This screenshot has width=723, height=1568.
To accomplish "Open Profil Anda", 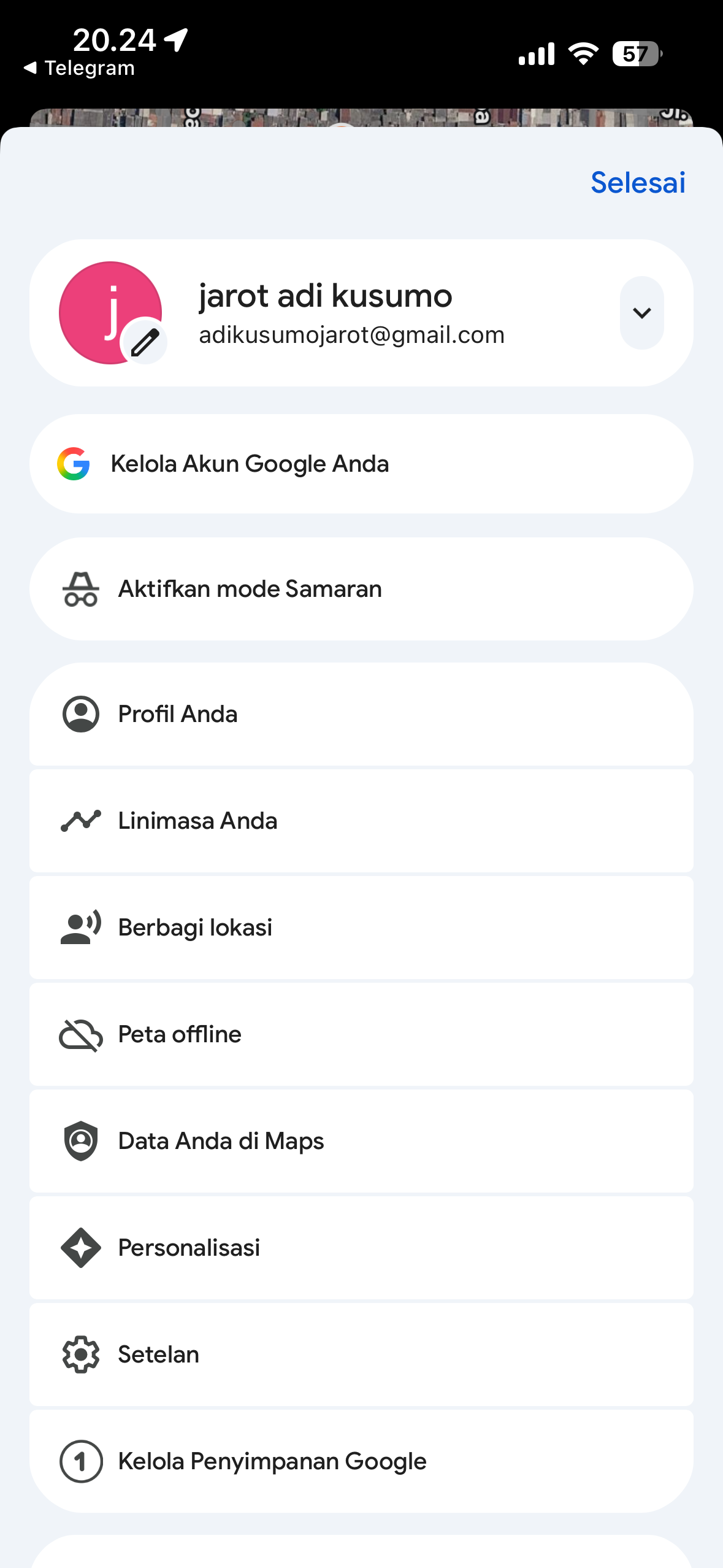I will (361, 714).
